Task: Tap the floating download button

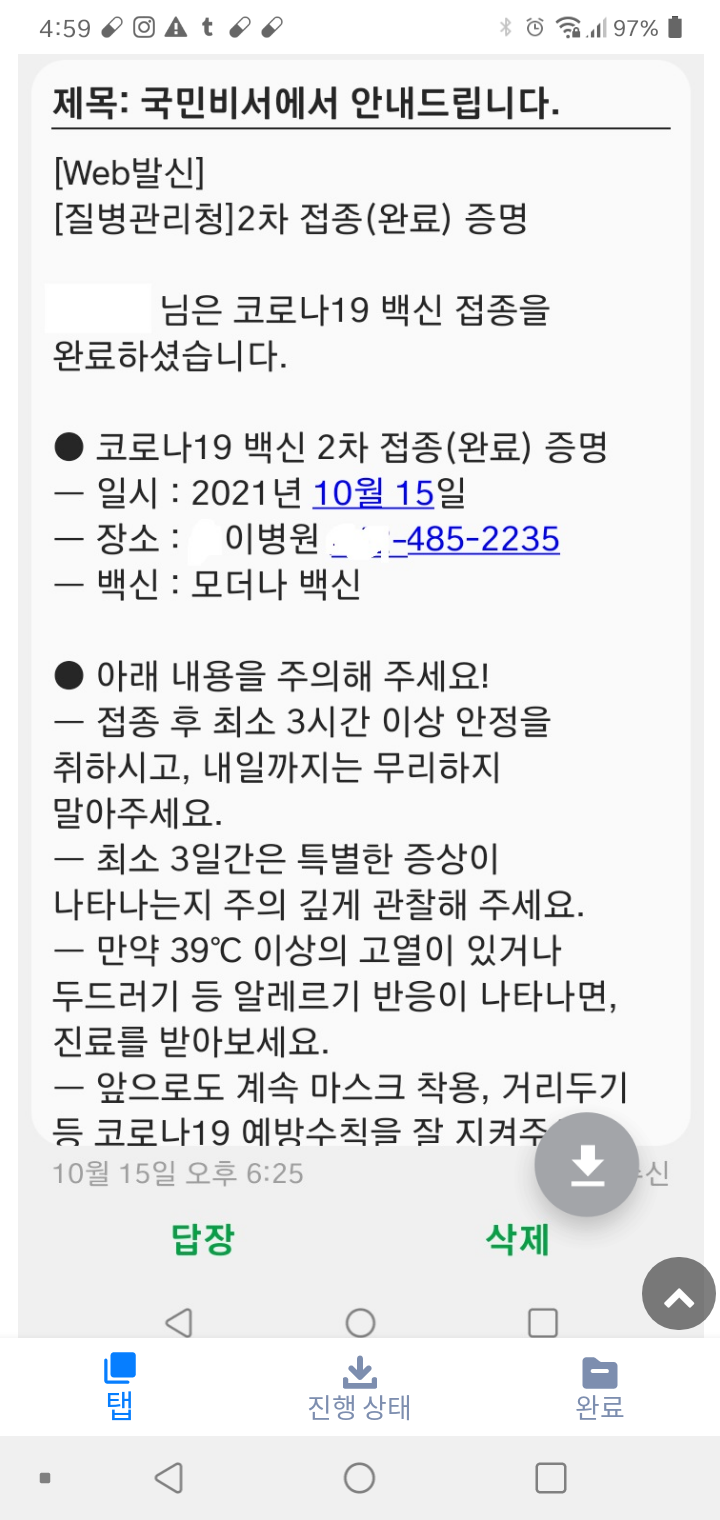Action: click(587, 1164)
